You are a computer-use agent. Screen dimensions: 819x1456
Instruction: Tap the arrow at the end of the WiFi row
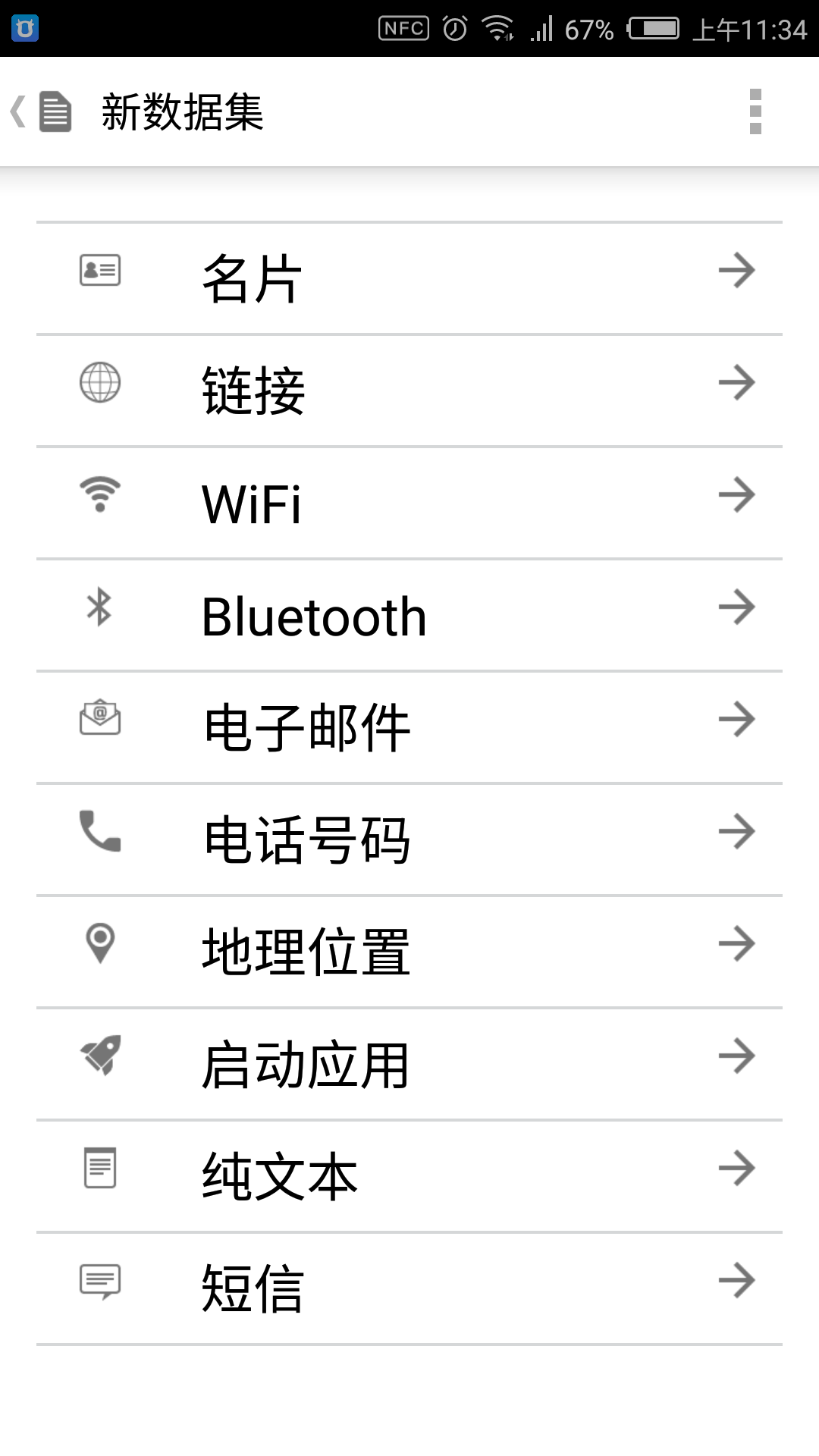coord(738,494)
